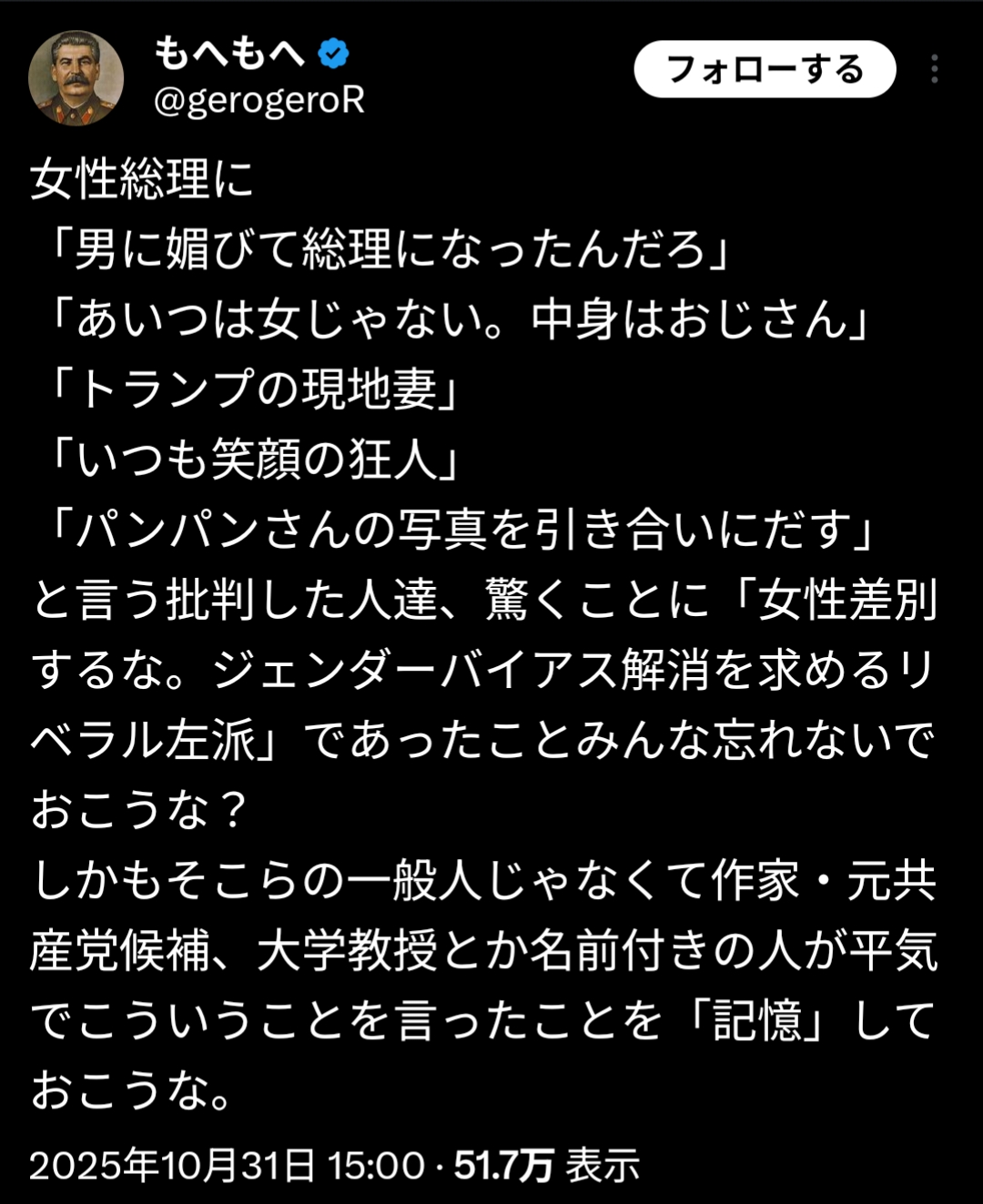Viewport: 983px width, 1204px height.
Task: Open もへもへ's profile picture
Action: pyautogui.click(x=76, y=79)
